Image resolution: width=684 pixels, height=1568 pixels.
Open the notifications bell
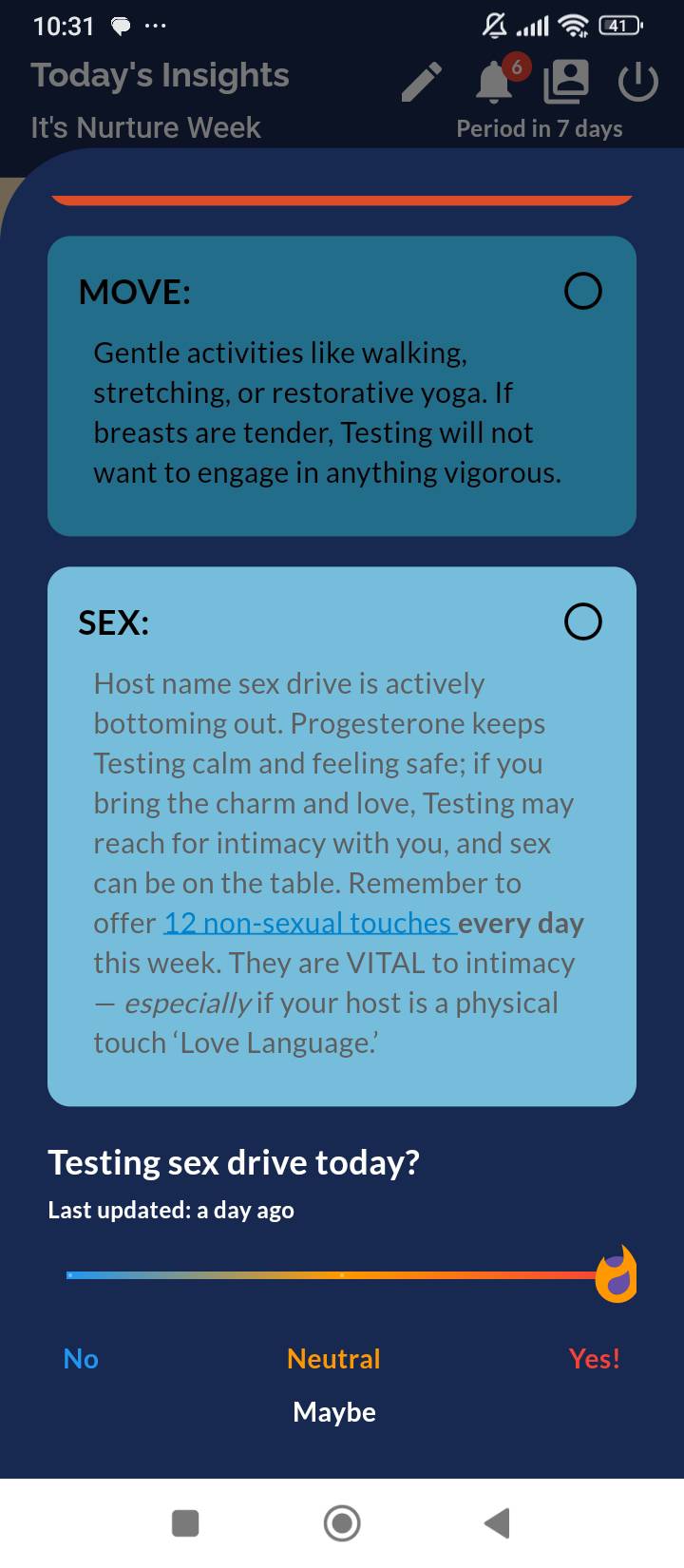pyautogui.click(x=494, y=83)
